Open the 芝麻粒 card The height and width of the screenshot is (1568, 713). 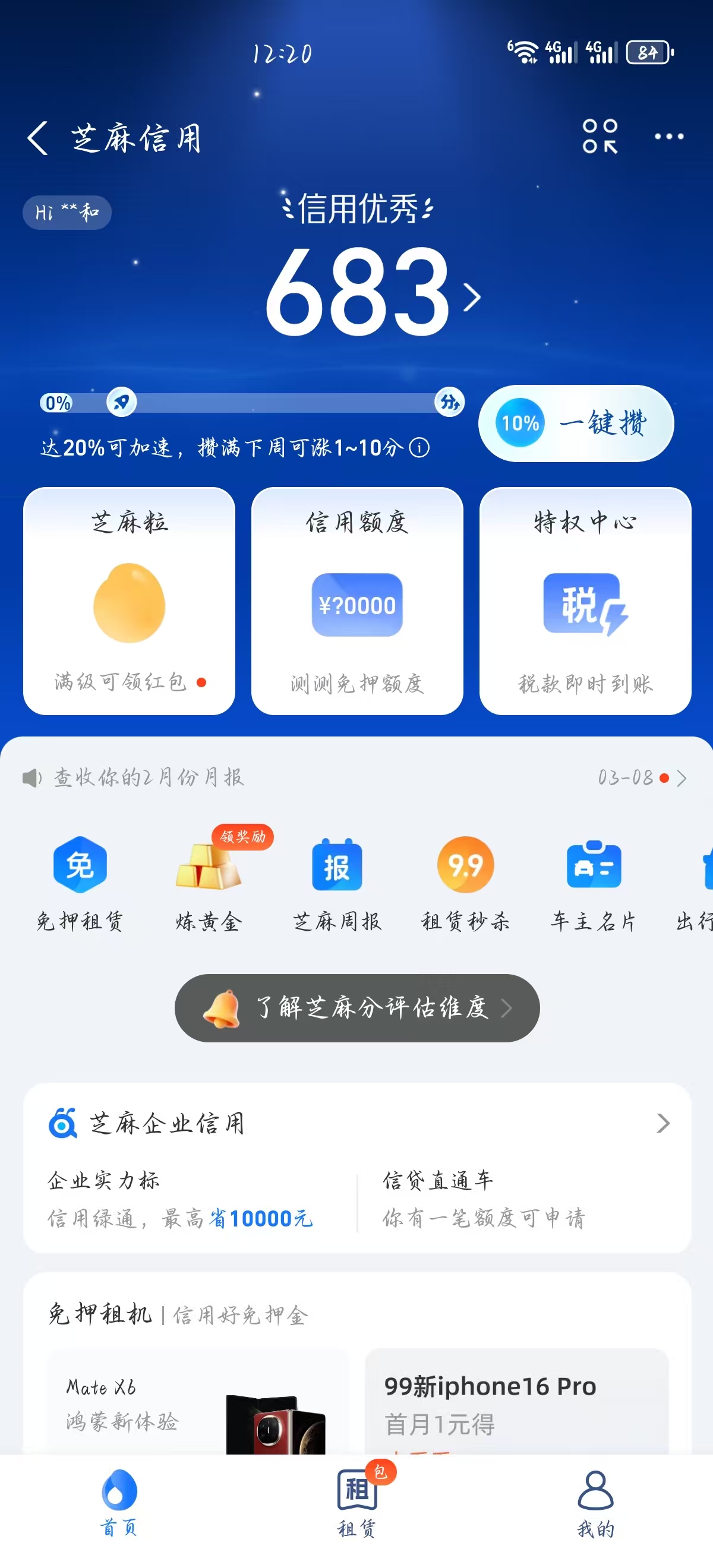(x=129, y=600)
